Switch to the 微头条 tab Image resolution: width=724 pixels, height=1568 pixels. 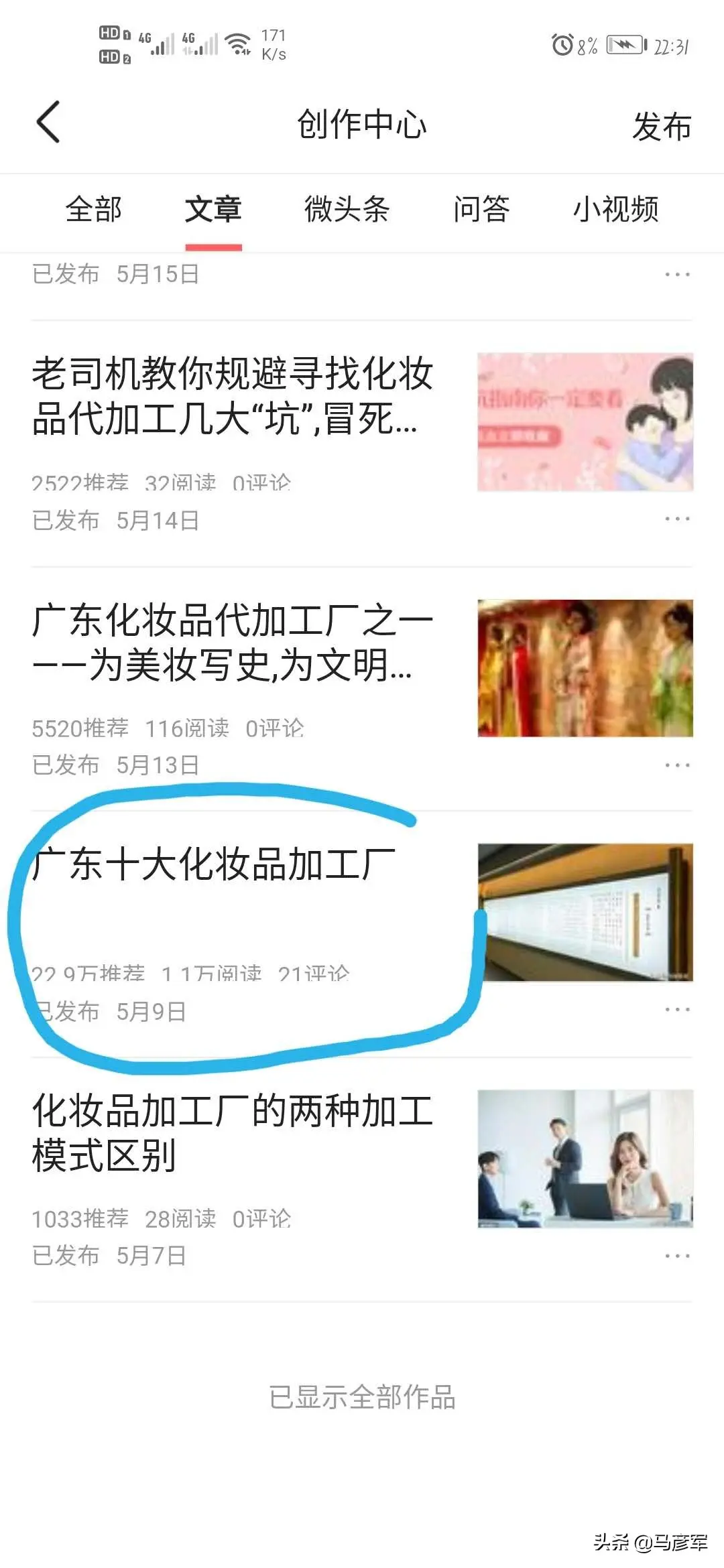tap(347, 210)
